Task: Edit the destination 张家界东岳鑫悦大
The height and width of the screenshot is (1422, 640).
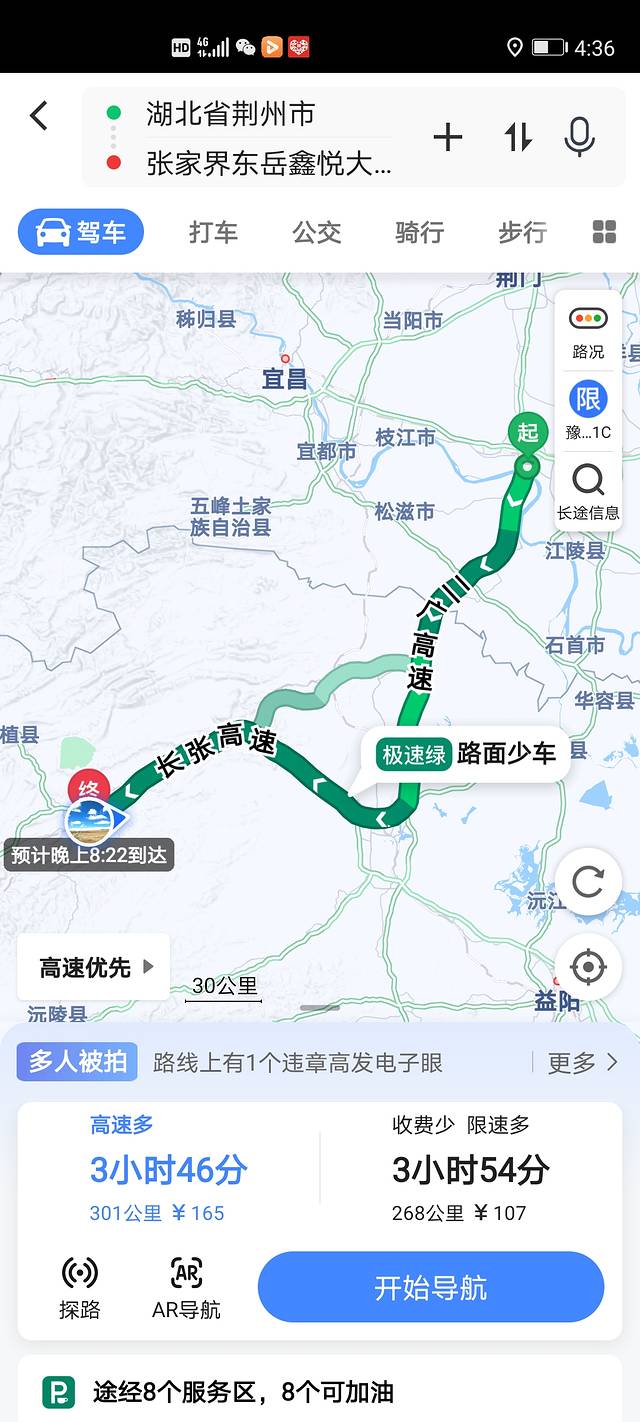Action: (268, 163)
